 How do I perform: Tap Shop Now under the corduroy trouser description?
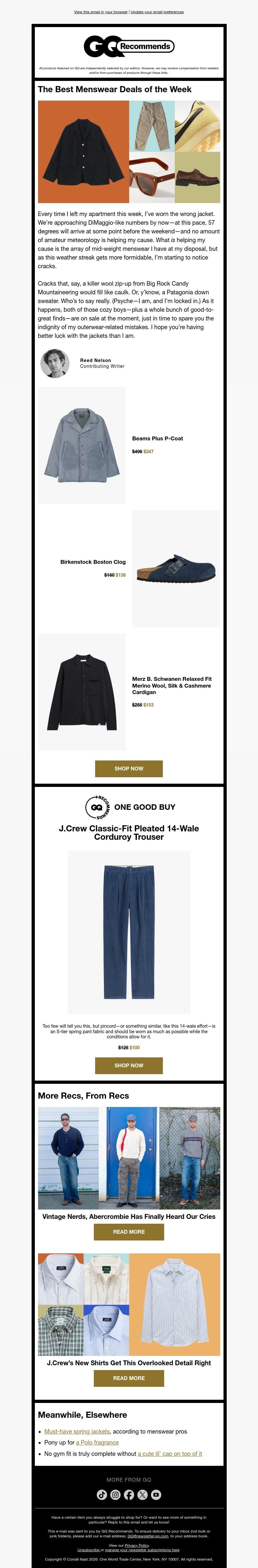[129, 1065]
